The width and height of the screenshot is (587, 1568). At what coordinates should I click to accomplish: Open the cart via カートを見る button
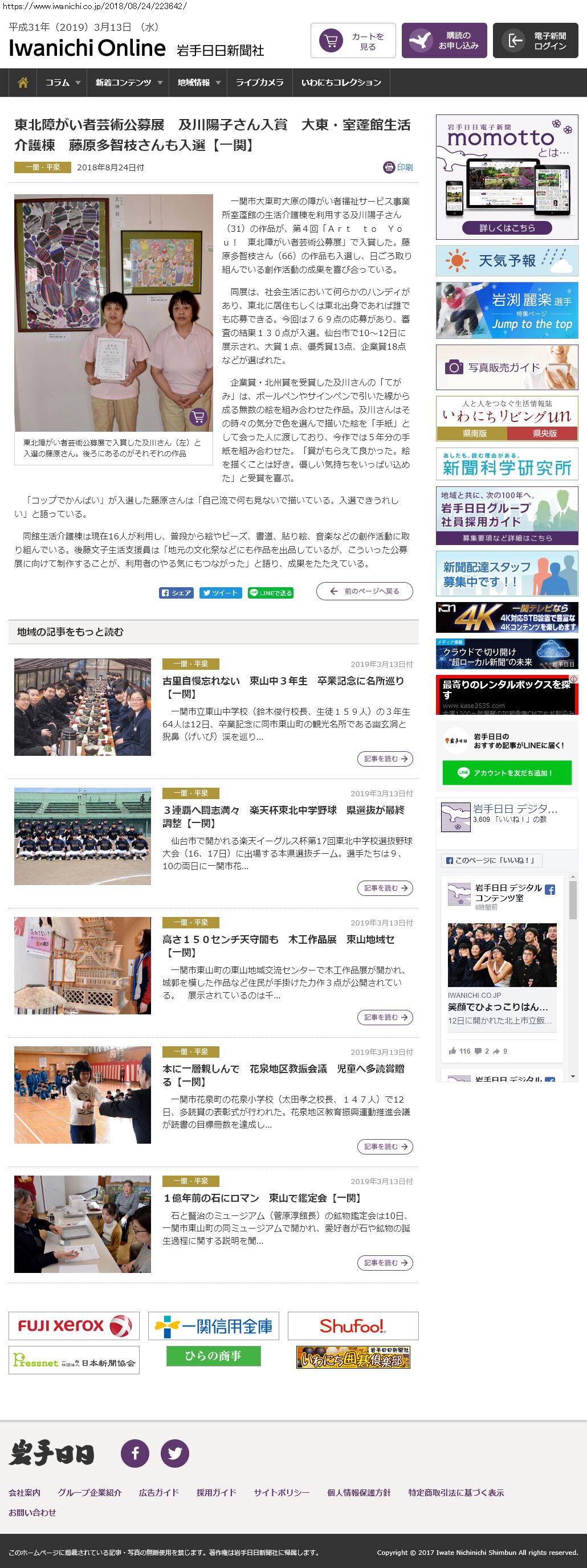coord(353,41)
